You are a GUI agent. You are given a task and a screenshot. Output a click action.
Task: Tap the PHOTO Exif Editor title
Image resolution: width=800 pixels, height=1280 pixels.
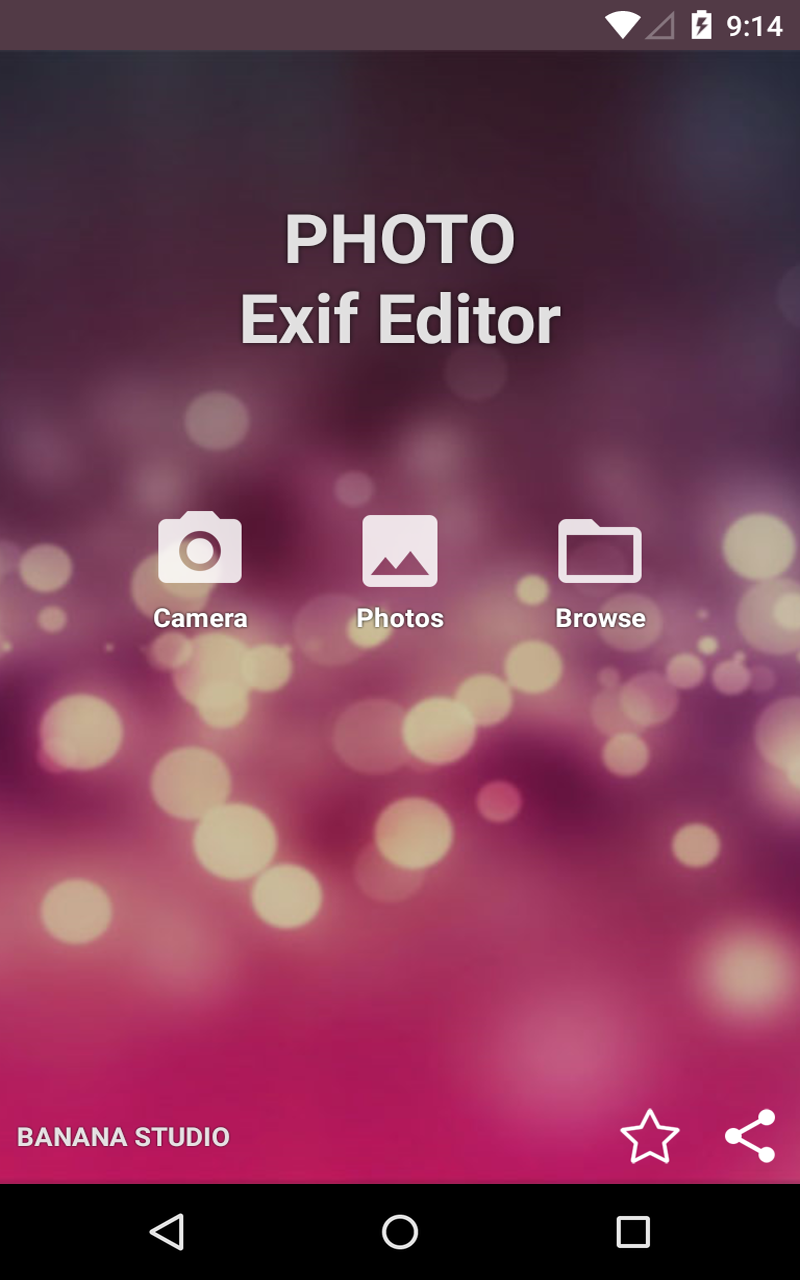click(x=400, y=278)
